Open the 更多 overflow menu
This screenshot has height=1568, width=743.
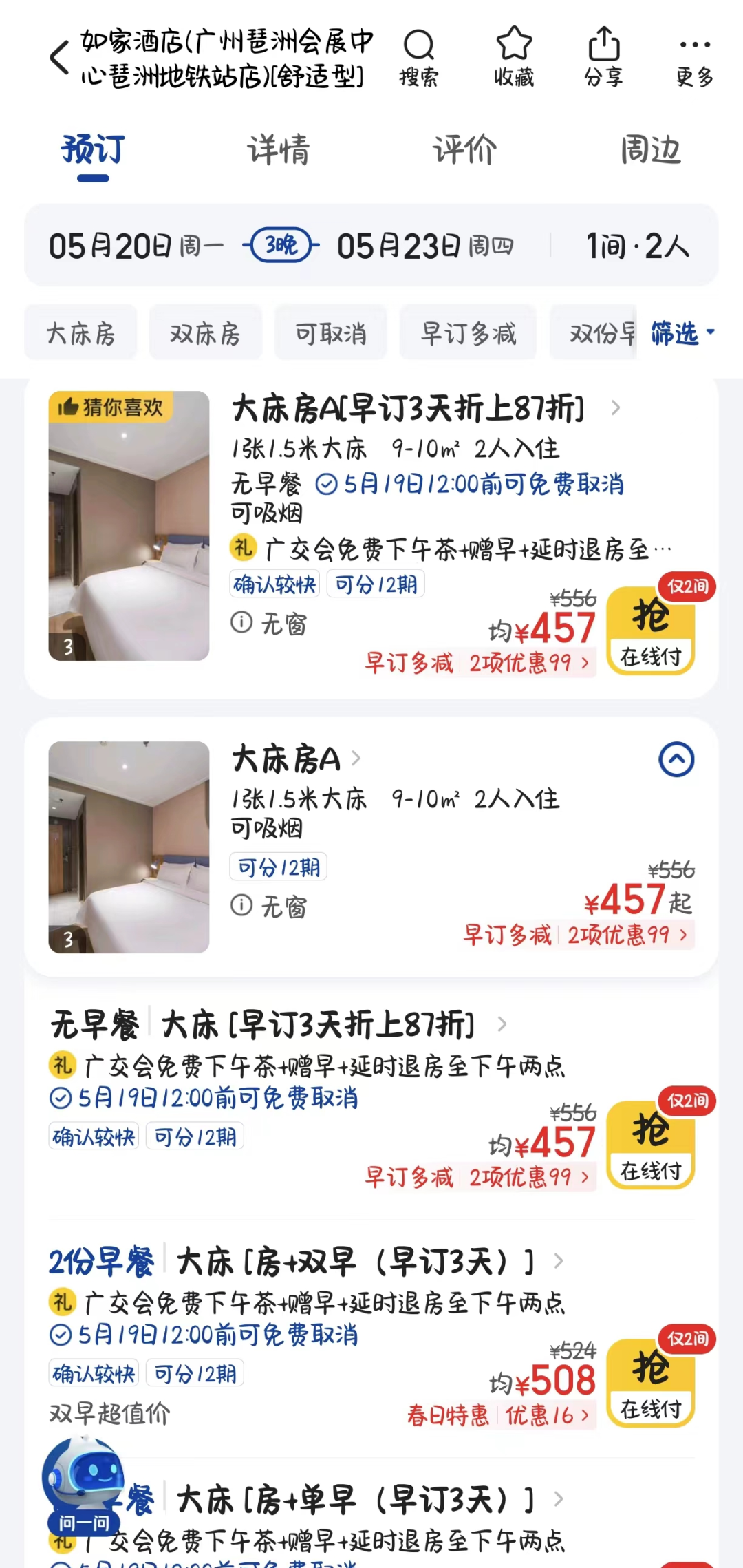pyautogui.click(x=694, y=58)
